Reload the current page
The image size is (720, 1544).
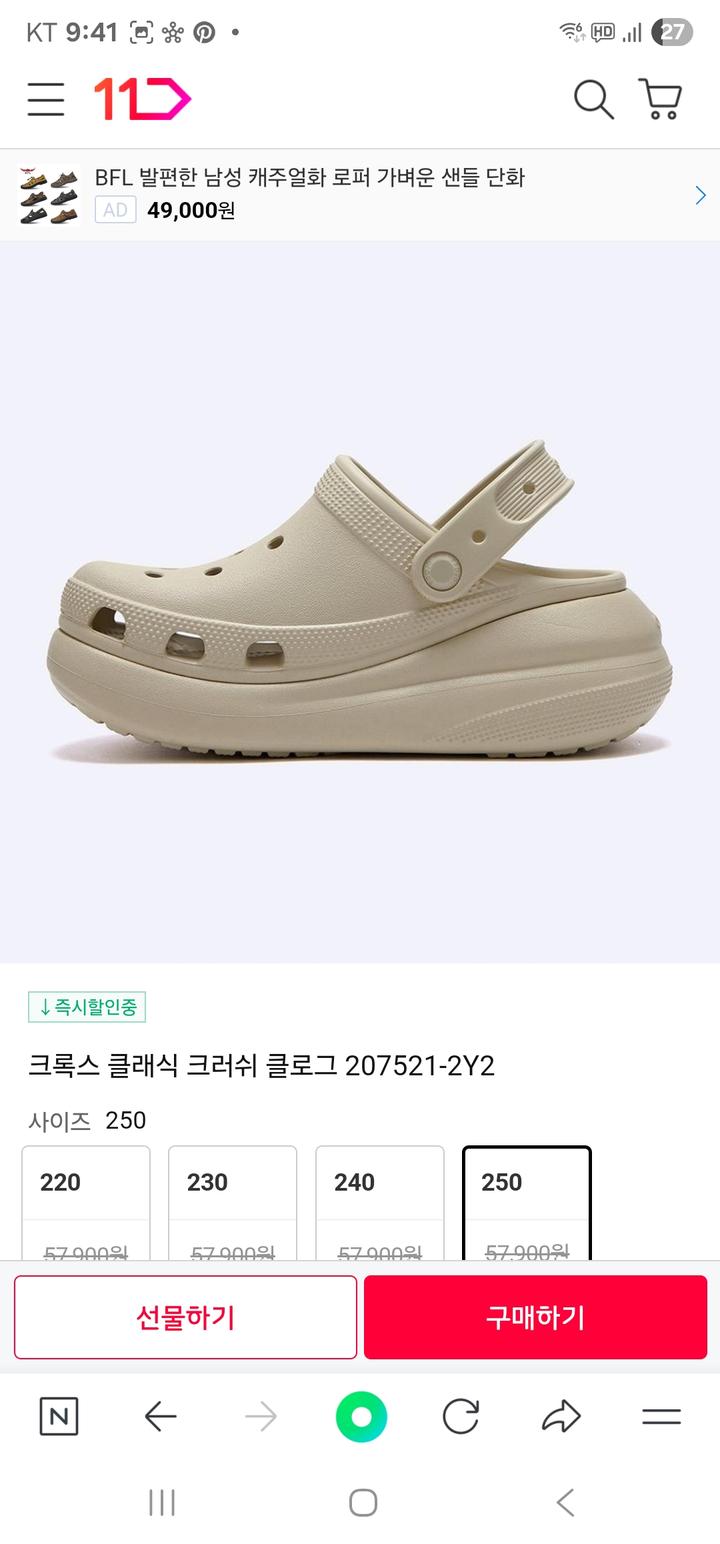click(461, 1416)
